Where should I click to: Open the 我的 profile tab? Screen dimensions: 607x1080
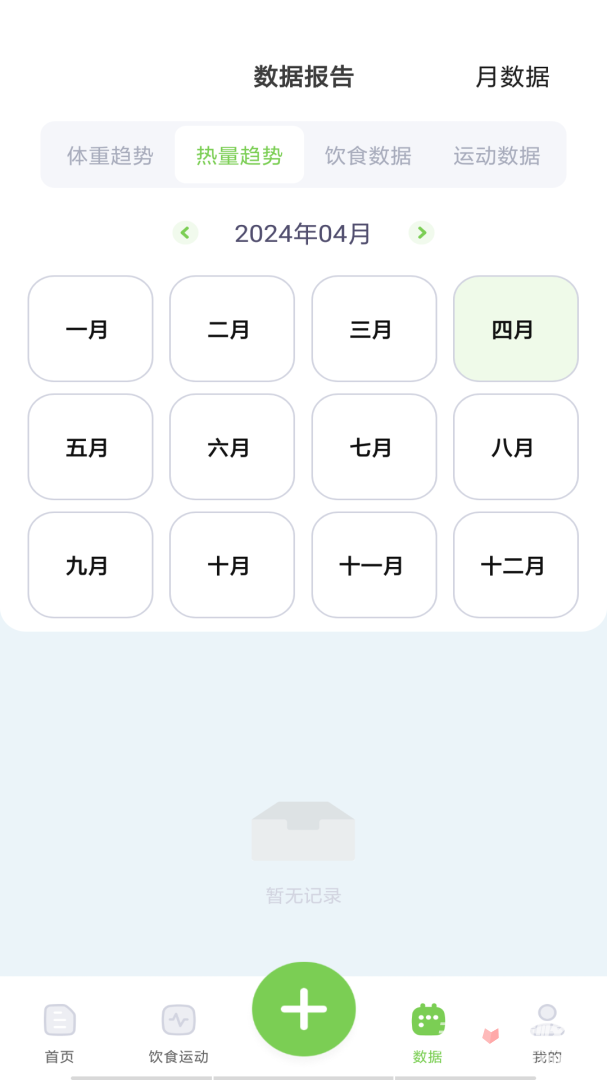pyautogui.click(x=547, y=1034)
